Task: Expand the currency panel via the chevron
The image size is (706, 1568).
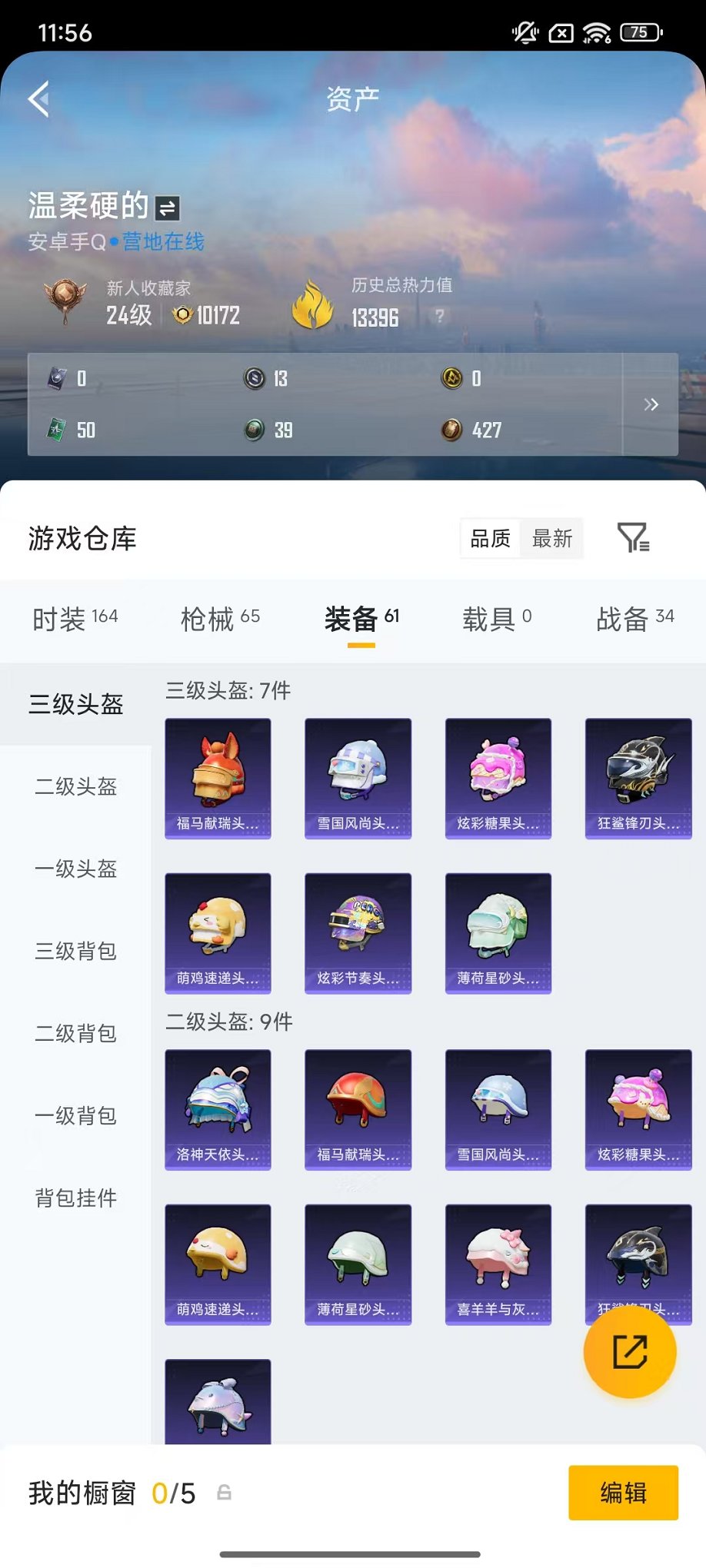Action: point(651,404)
